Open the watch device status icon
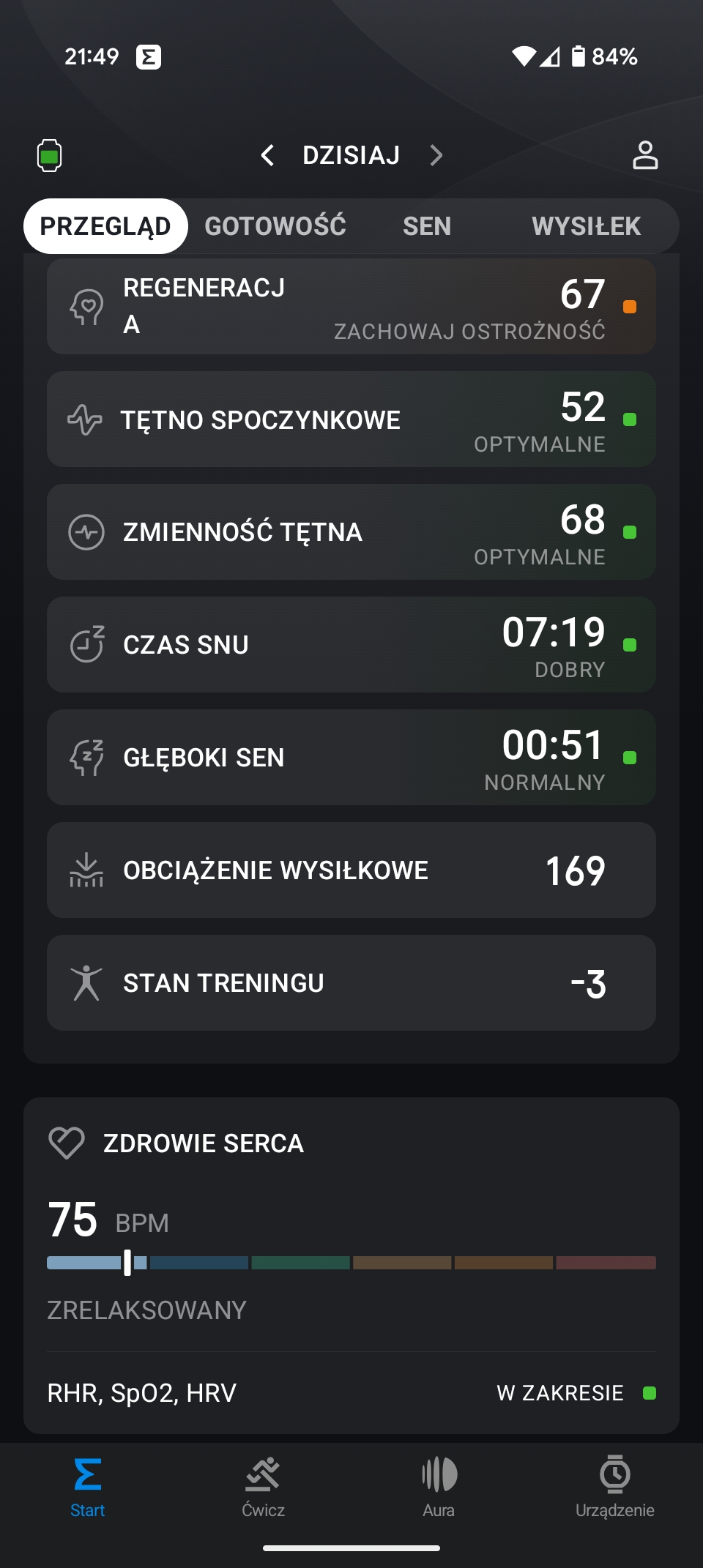 (49, 155)
